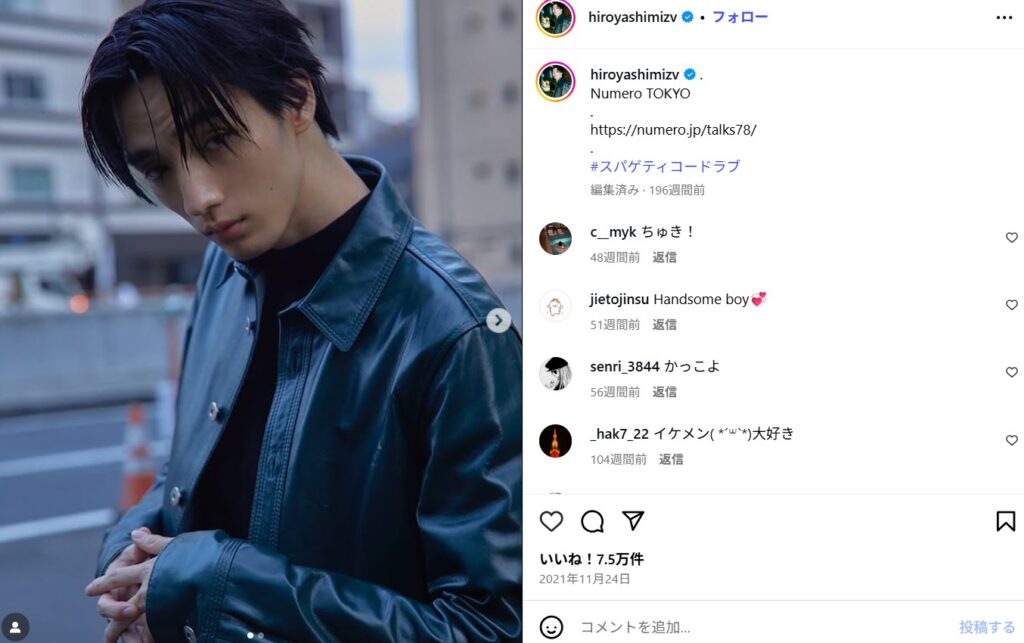
Task: Open the three-dot options menu
Action: pyautogui.click(x=1004, y=17)
